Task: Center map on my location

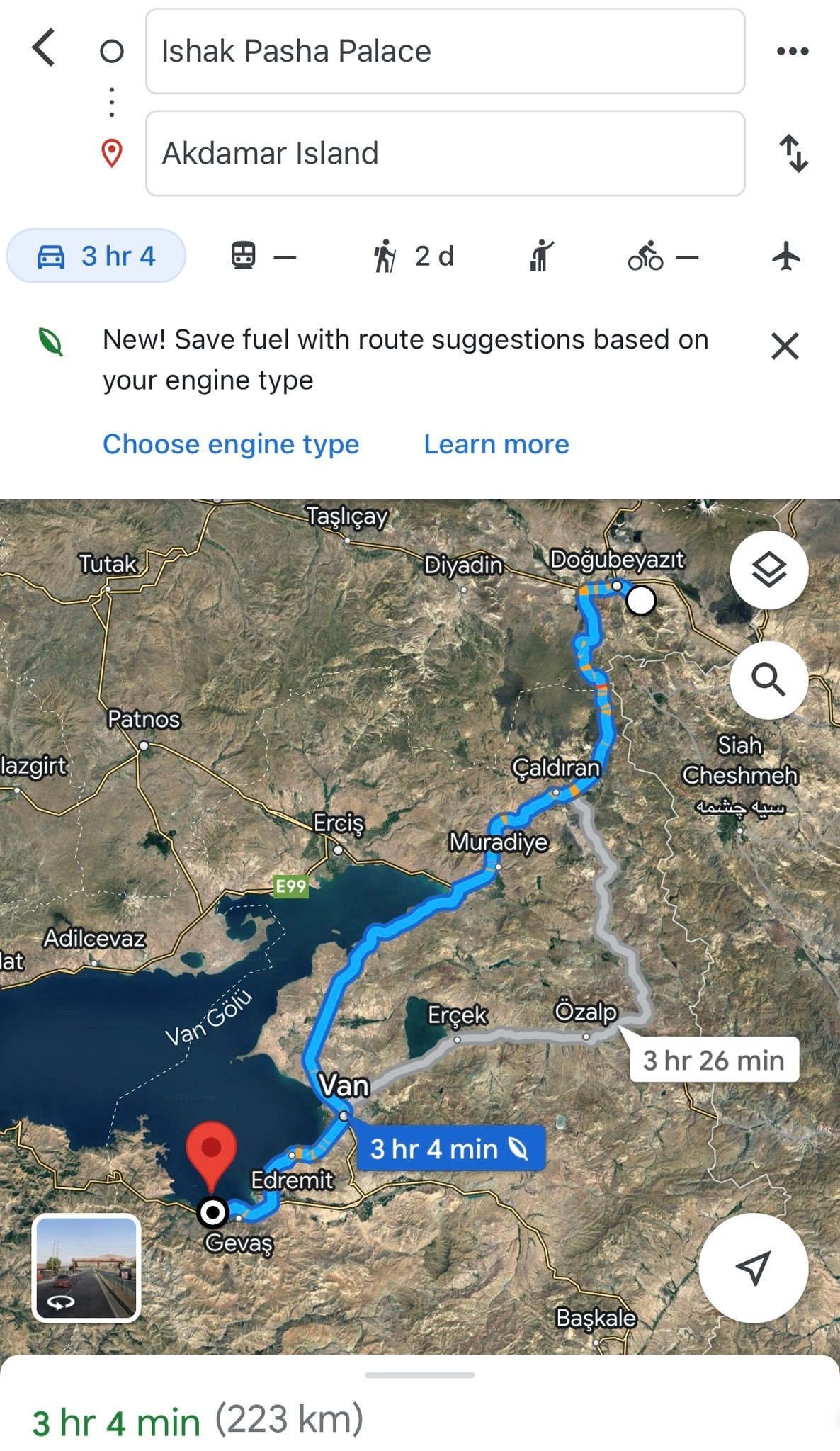Action: click(x=753, y=1268)
